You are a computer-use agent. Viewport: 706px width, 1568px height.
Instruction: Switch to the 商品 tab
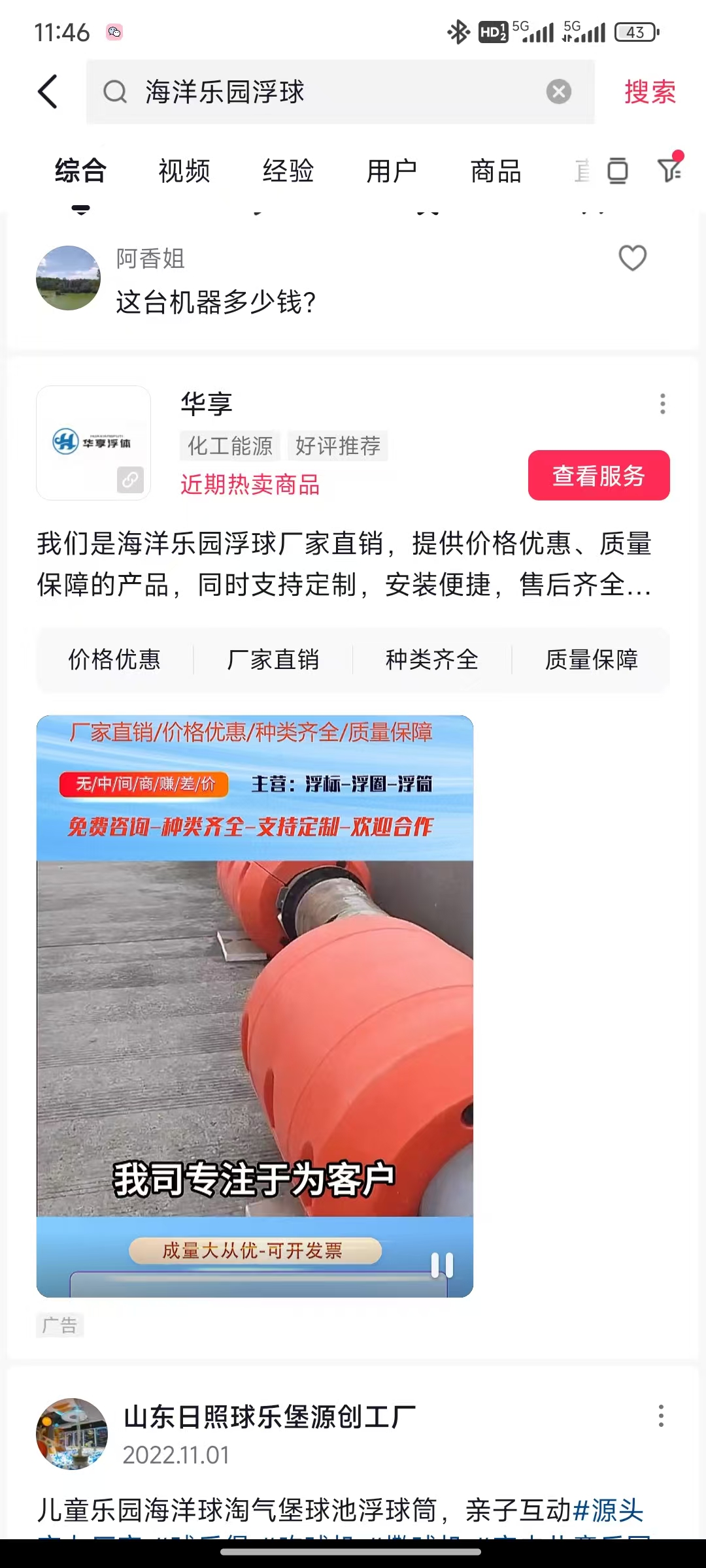[x=496, y=171]
